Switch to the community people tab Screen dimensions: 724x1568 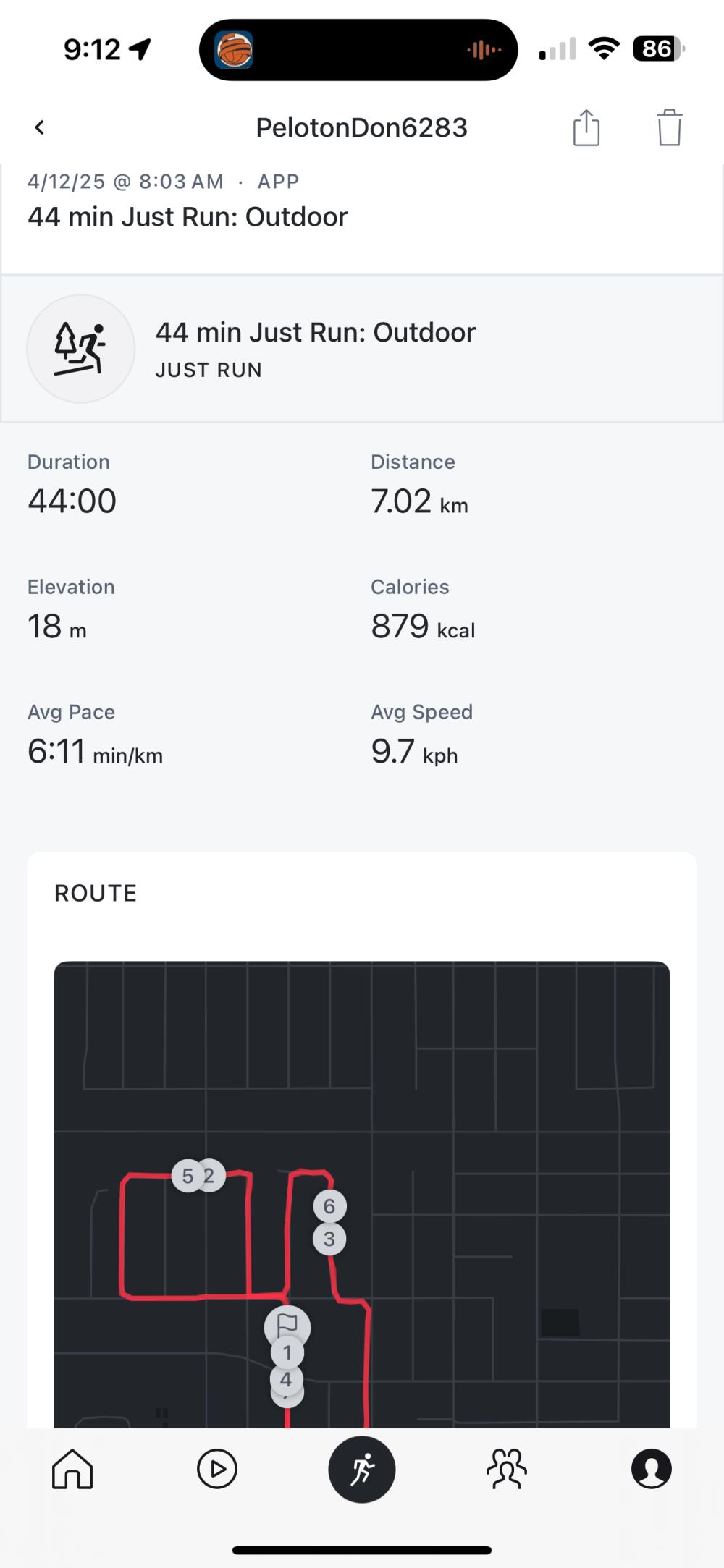(507, 1469)
